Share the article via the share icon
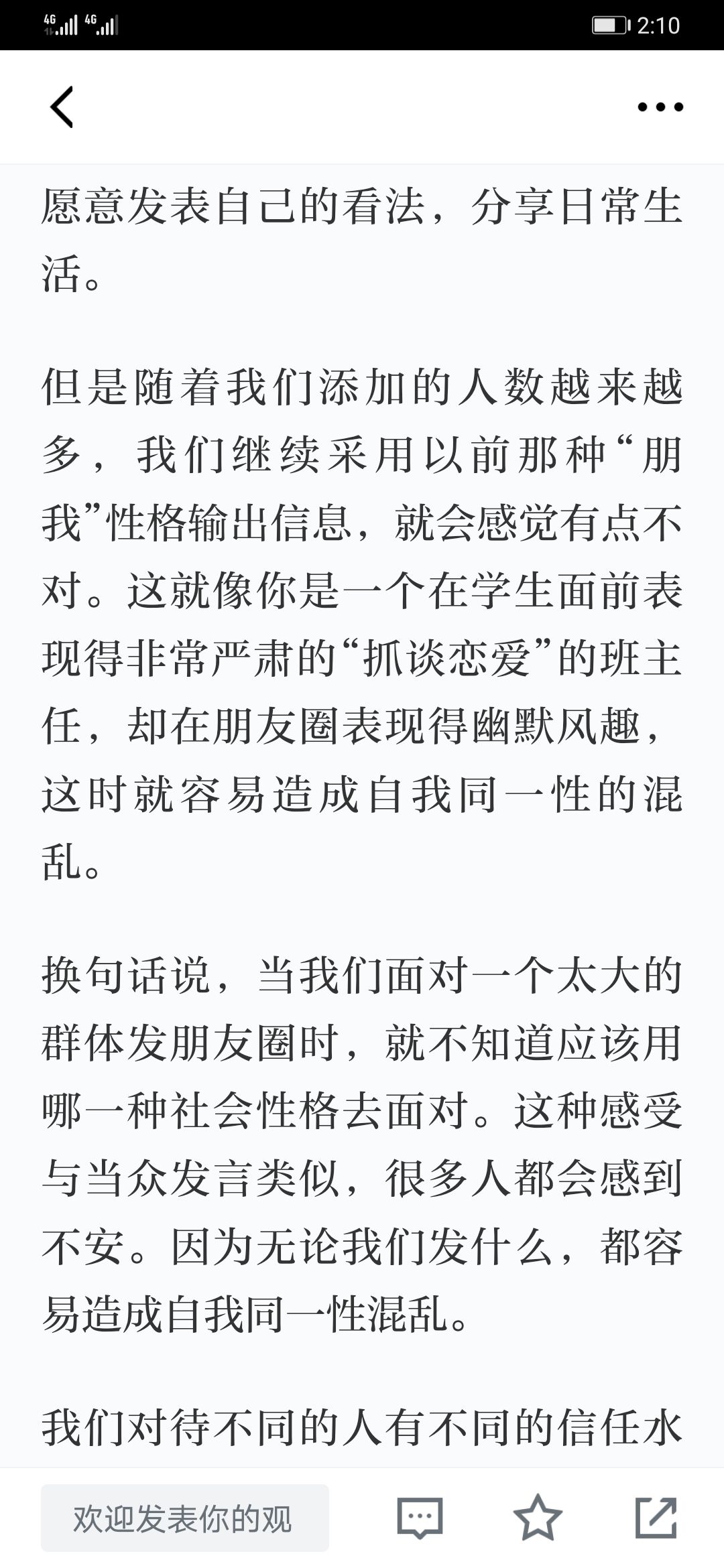724x1568 pixels. point(656,1518)
